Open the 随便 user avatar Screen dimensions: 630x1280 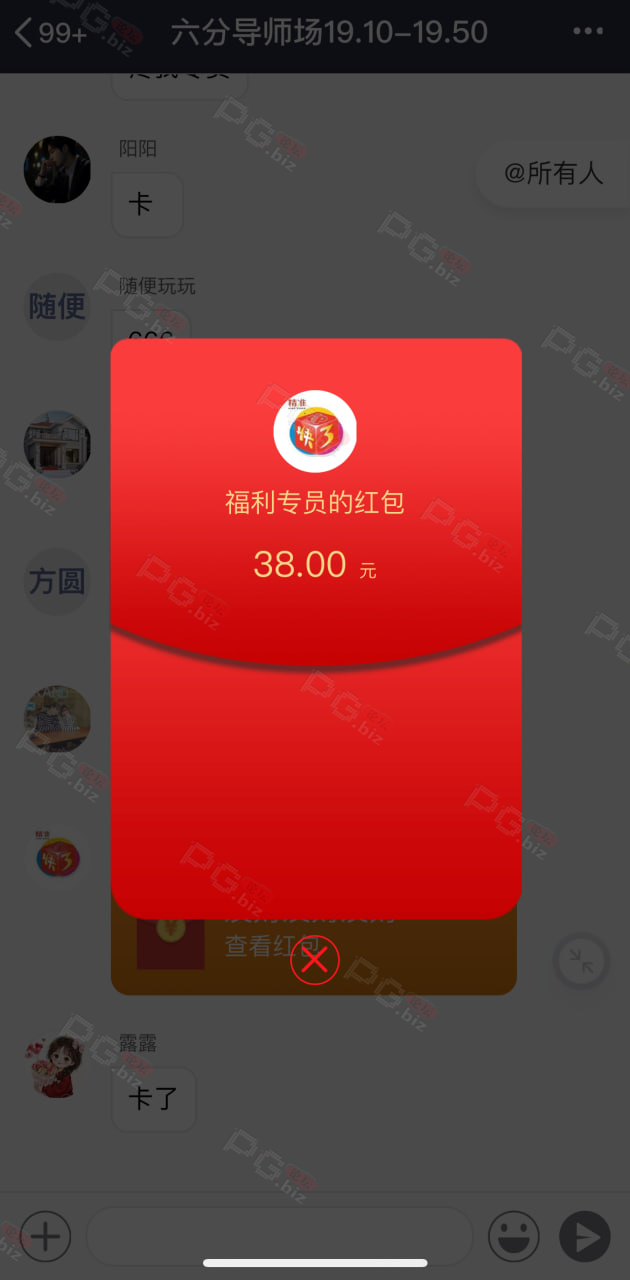tap(57, 306)
